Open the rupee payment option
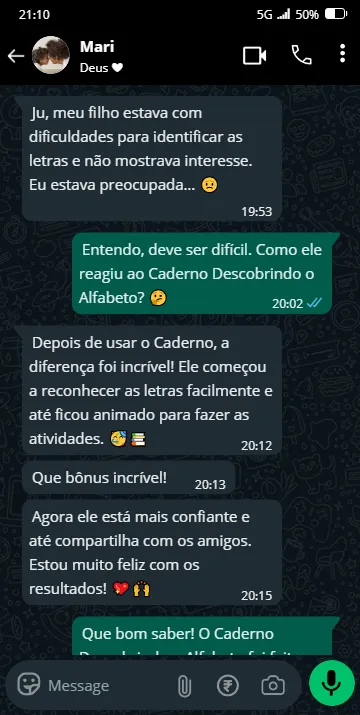 click(x=228, y=685)
